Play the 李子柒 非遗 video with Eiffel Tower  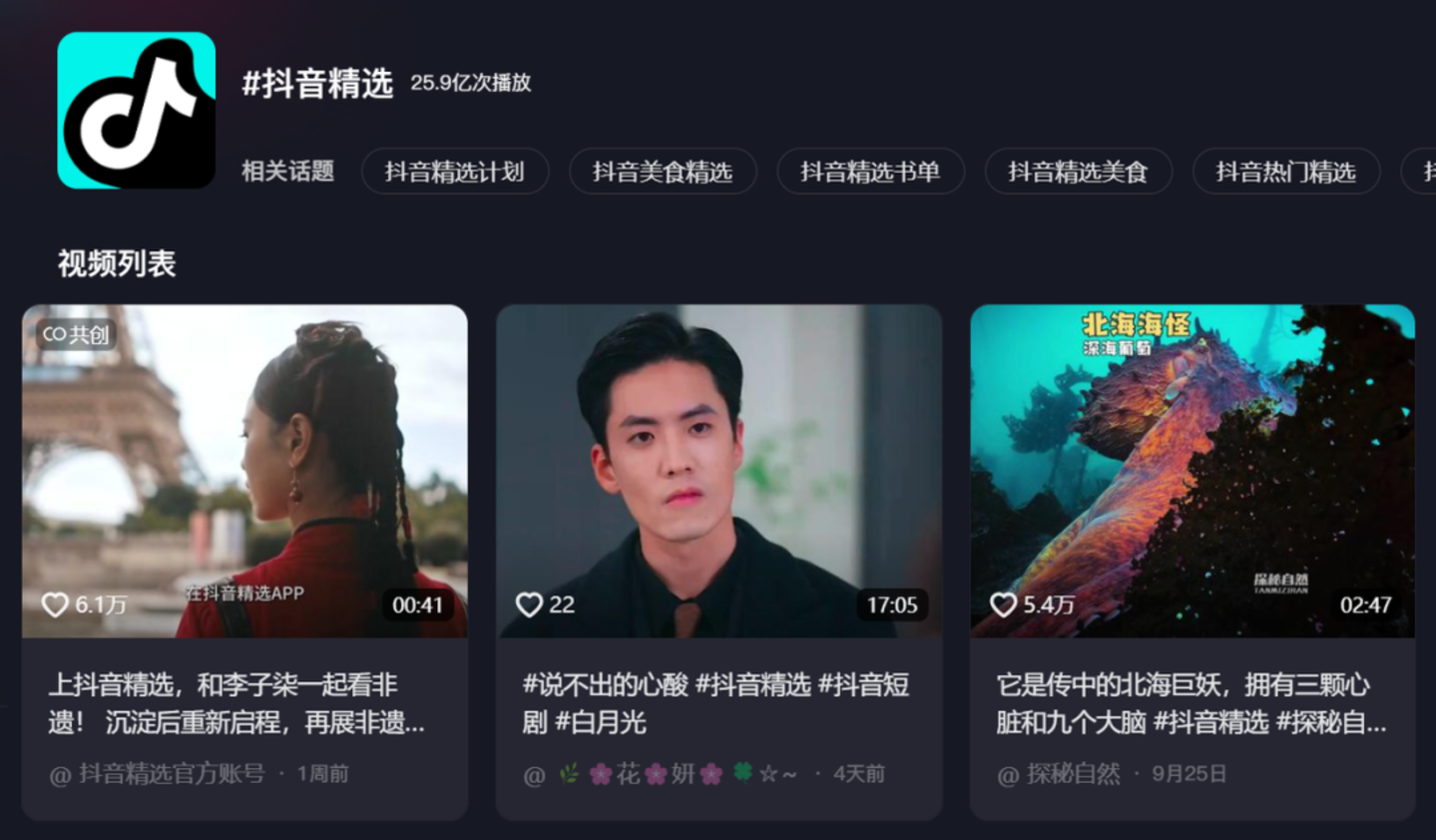pos(244,471)
